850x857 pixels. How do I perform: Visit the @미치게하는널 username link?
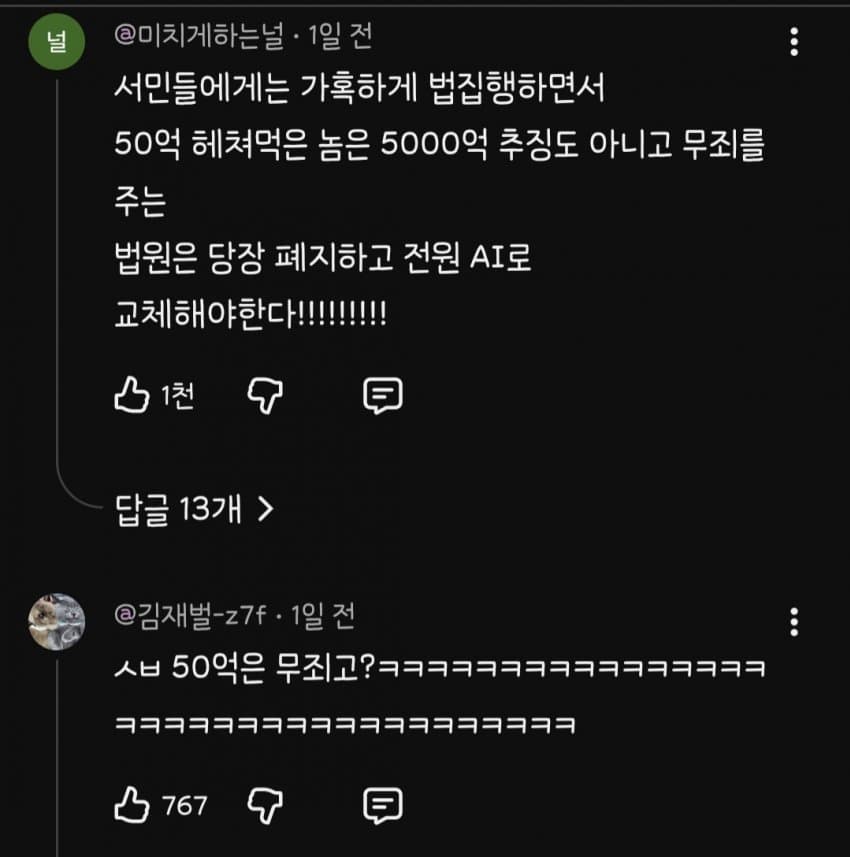point(199,38)
